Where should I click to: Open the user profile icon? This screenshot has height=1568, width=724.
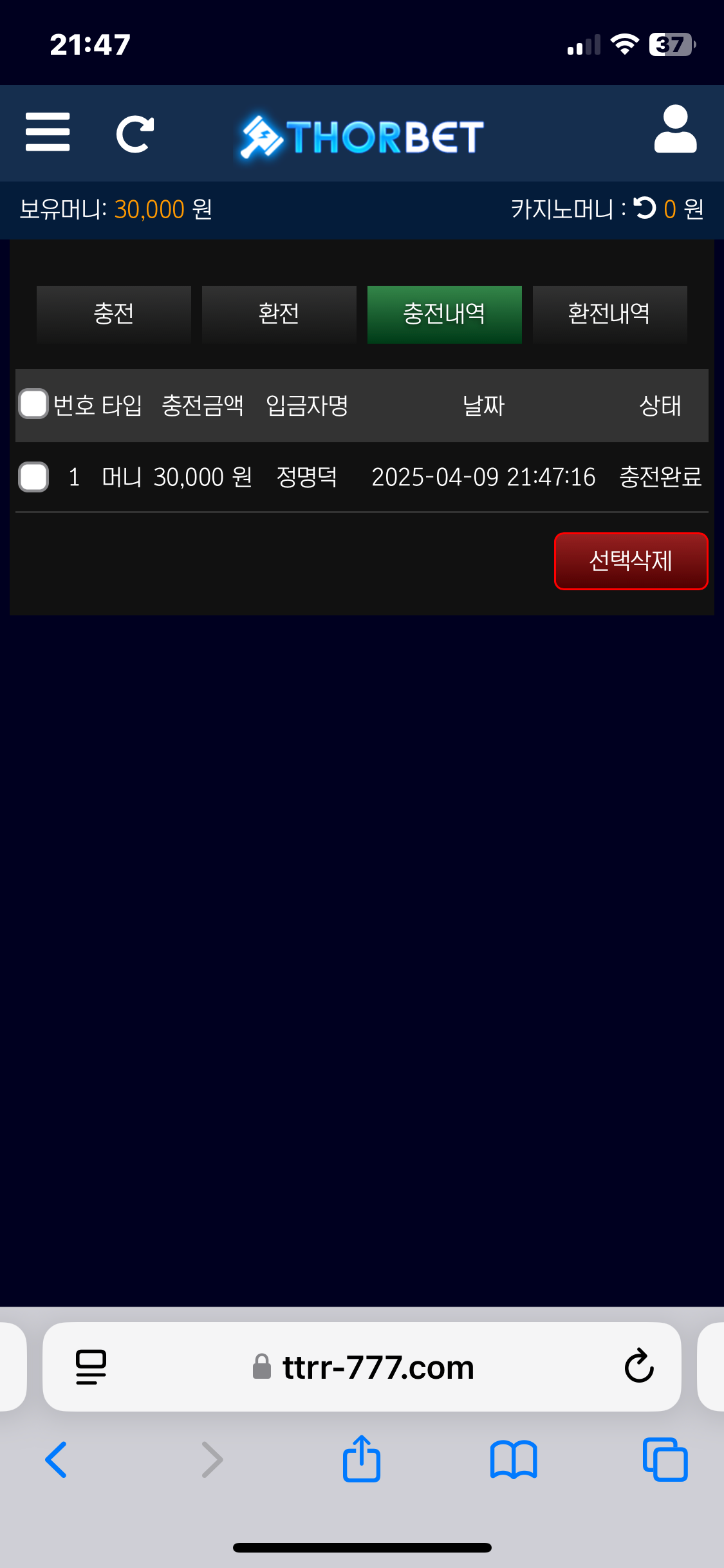675,129
